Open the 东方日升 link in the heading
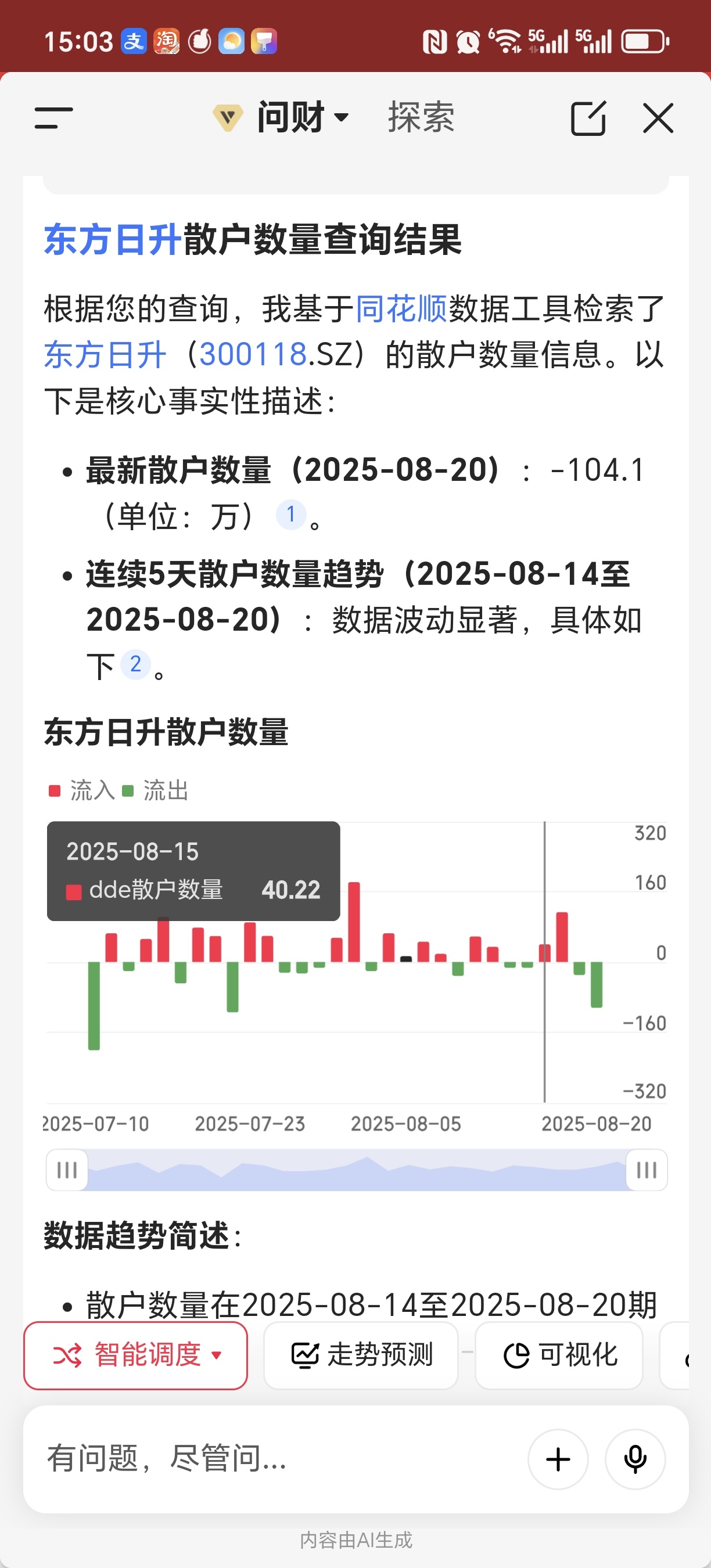The width and height of the screenshot is (711, 1568). [x=113, y=239]
